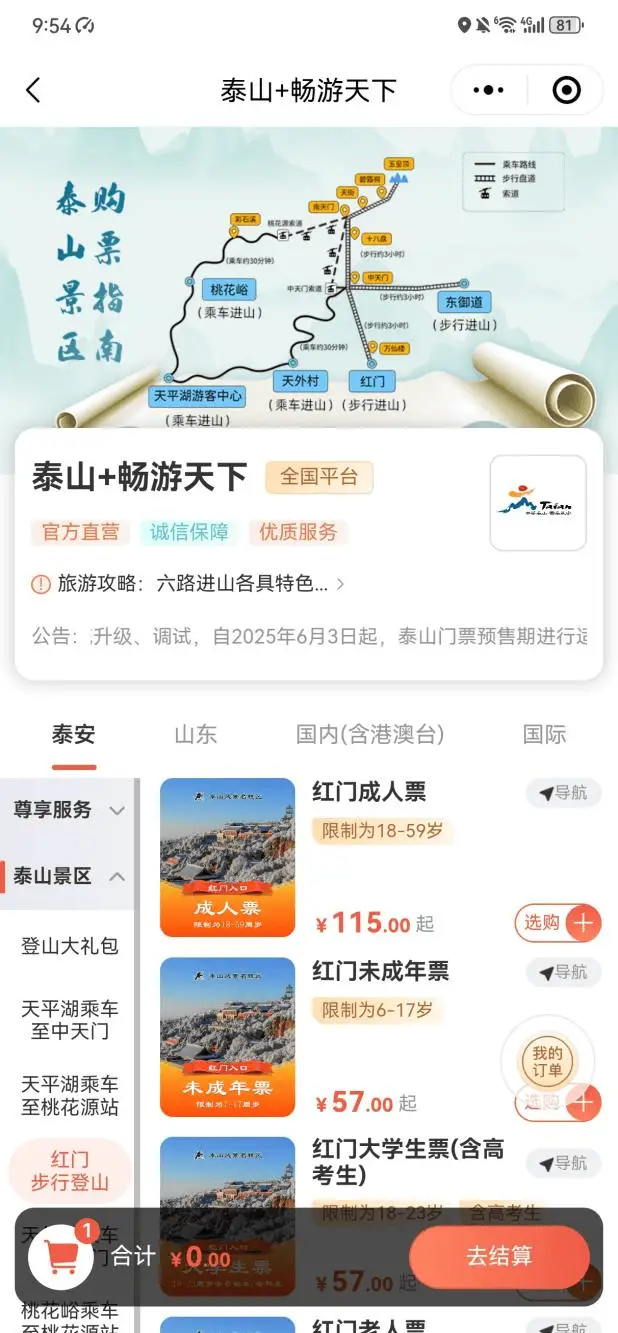Proceed to checkout with 去结算
Screen dimensions: 618x1333
[499, 1257]
